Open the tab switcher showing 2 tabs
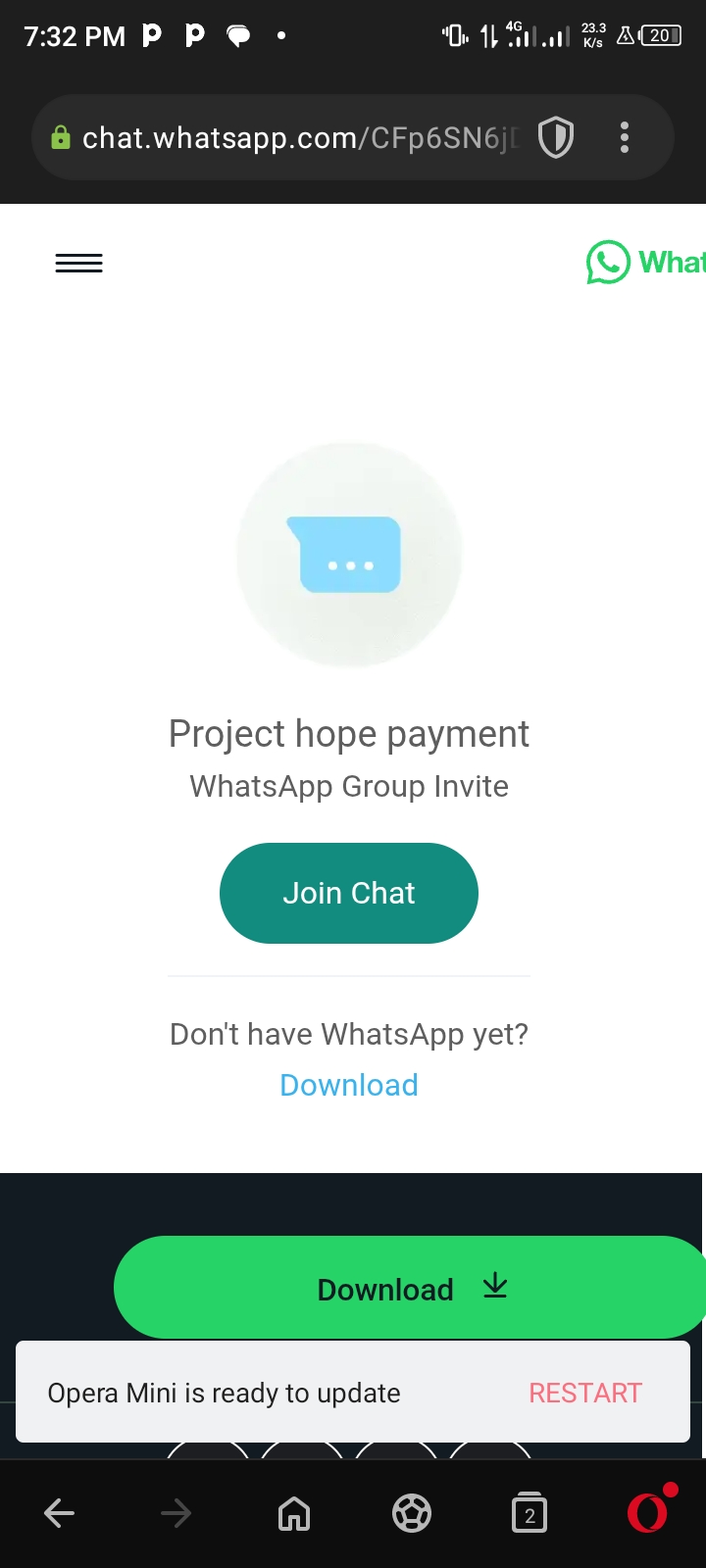 point(529,1514)
